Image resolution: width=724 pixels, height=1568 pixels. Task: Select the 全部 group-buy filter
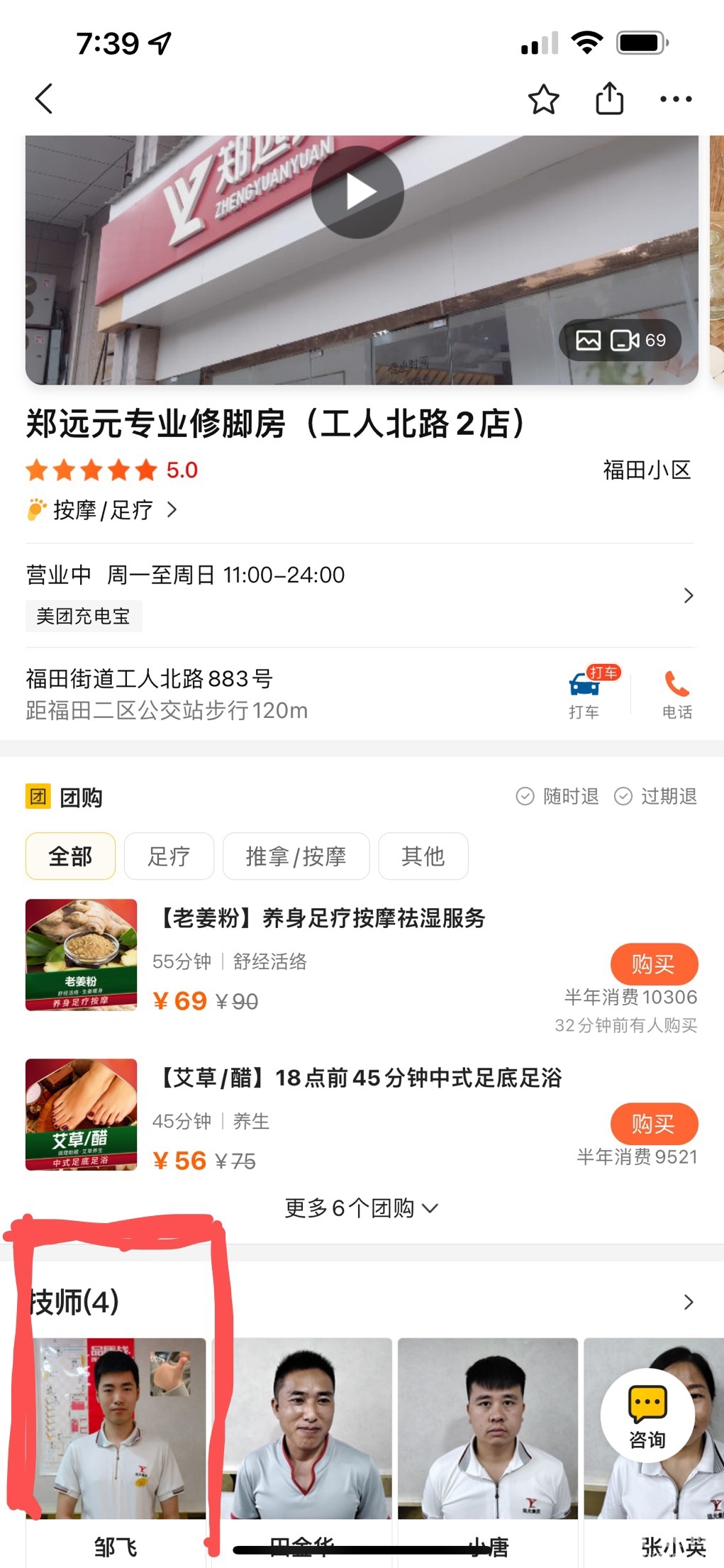(70, 856)
